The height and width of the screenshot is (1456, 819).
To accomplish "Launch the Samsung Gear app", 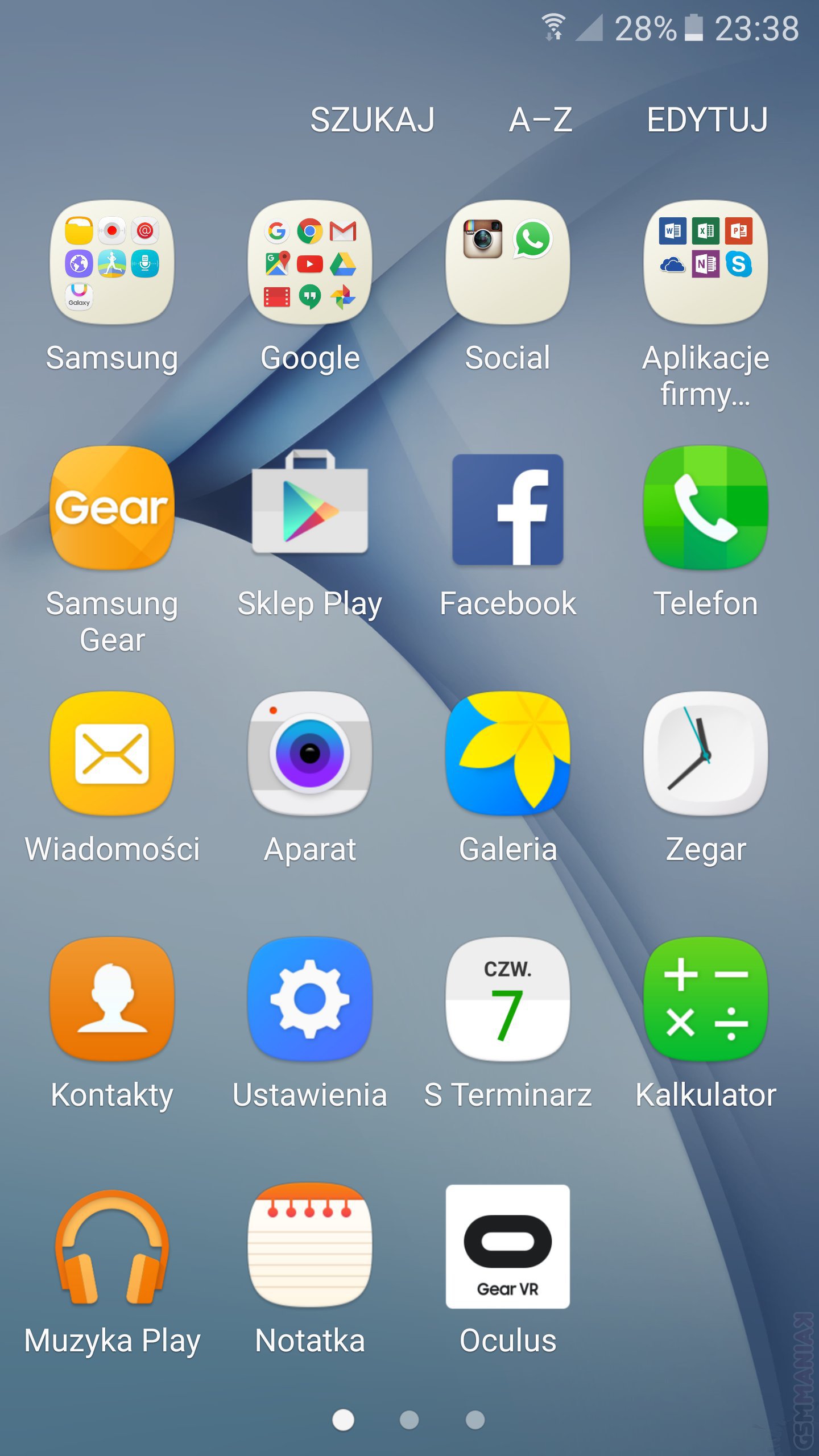I will [x=112, y=508].
